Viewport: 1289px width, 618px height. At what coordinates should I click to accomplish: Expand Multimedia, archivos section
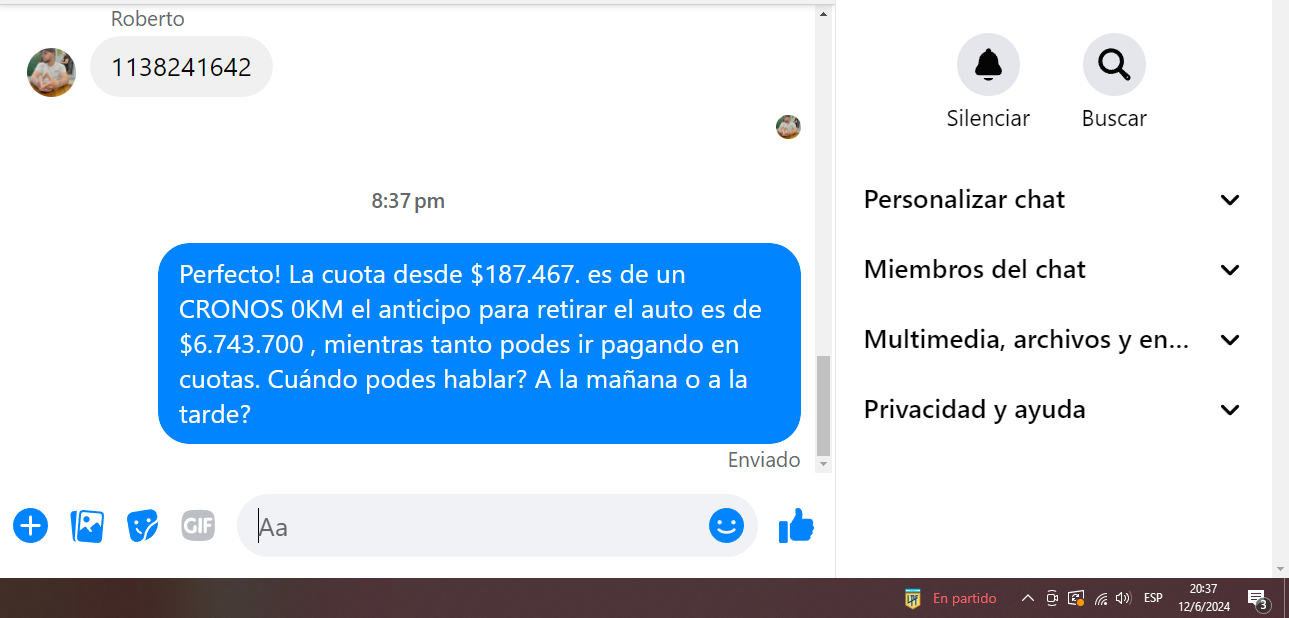1052,340
